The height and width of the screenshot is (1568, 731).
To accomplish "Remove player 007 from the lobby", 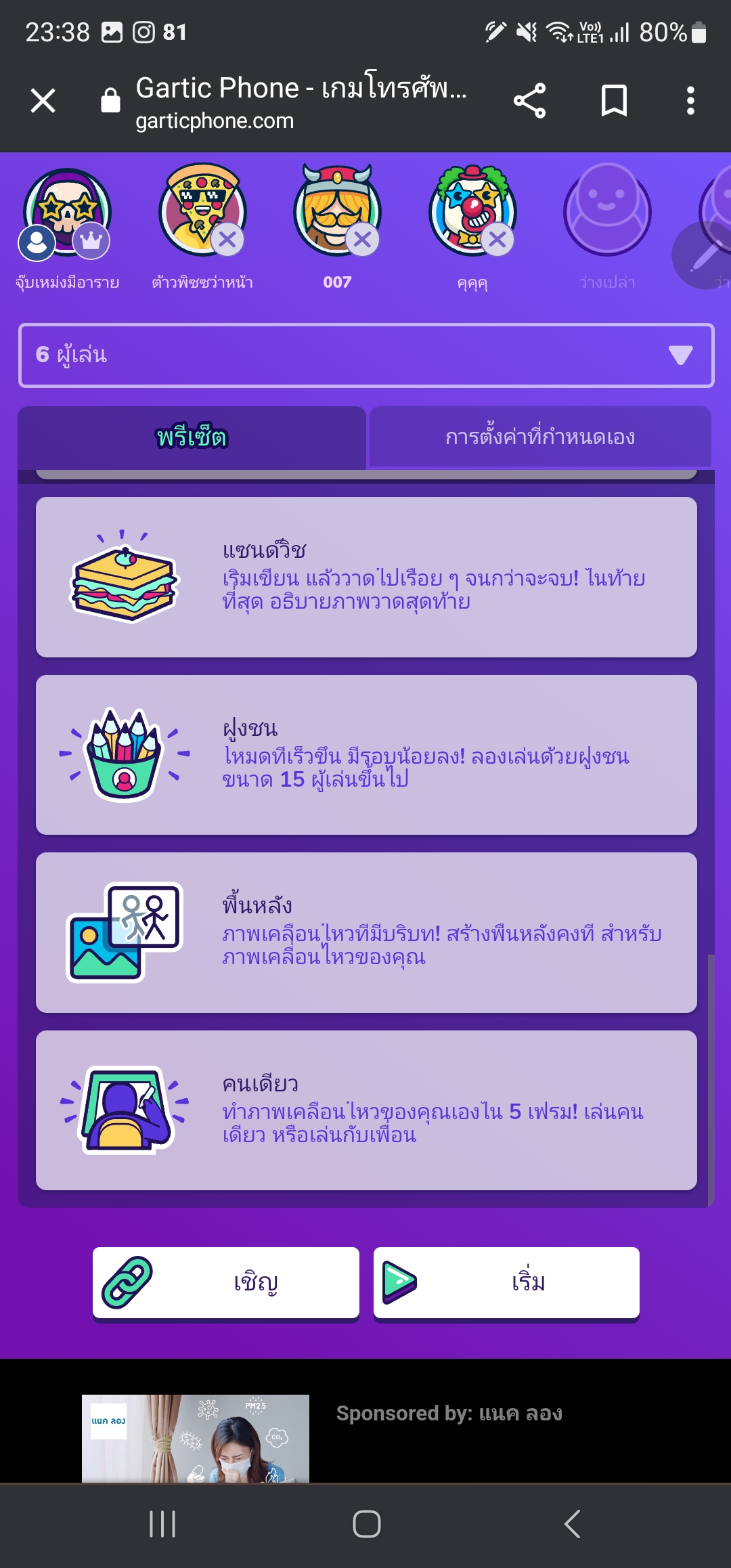I will (363, 239).
